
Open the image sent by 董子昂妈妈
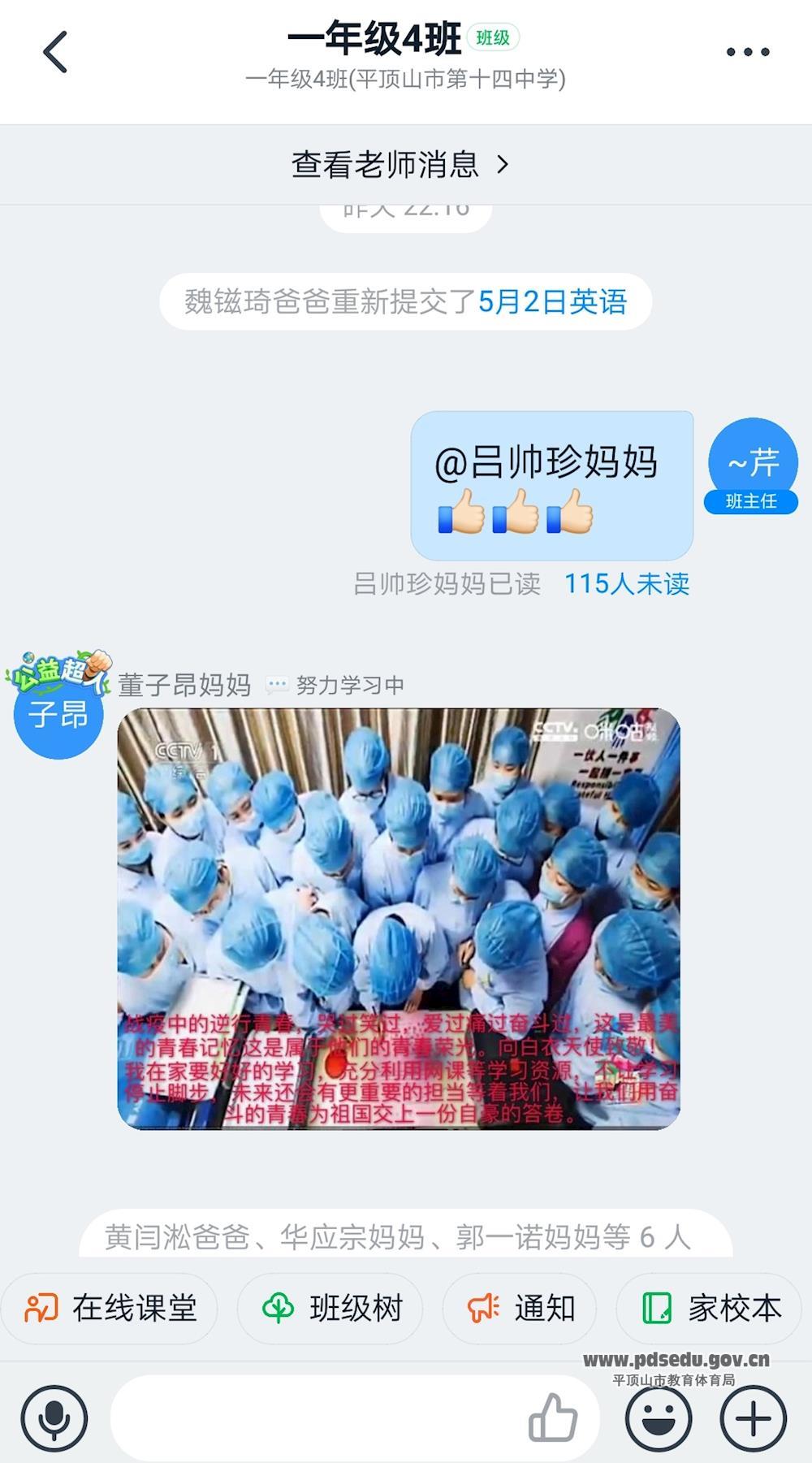(x=399, y=918)
